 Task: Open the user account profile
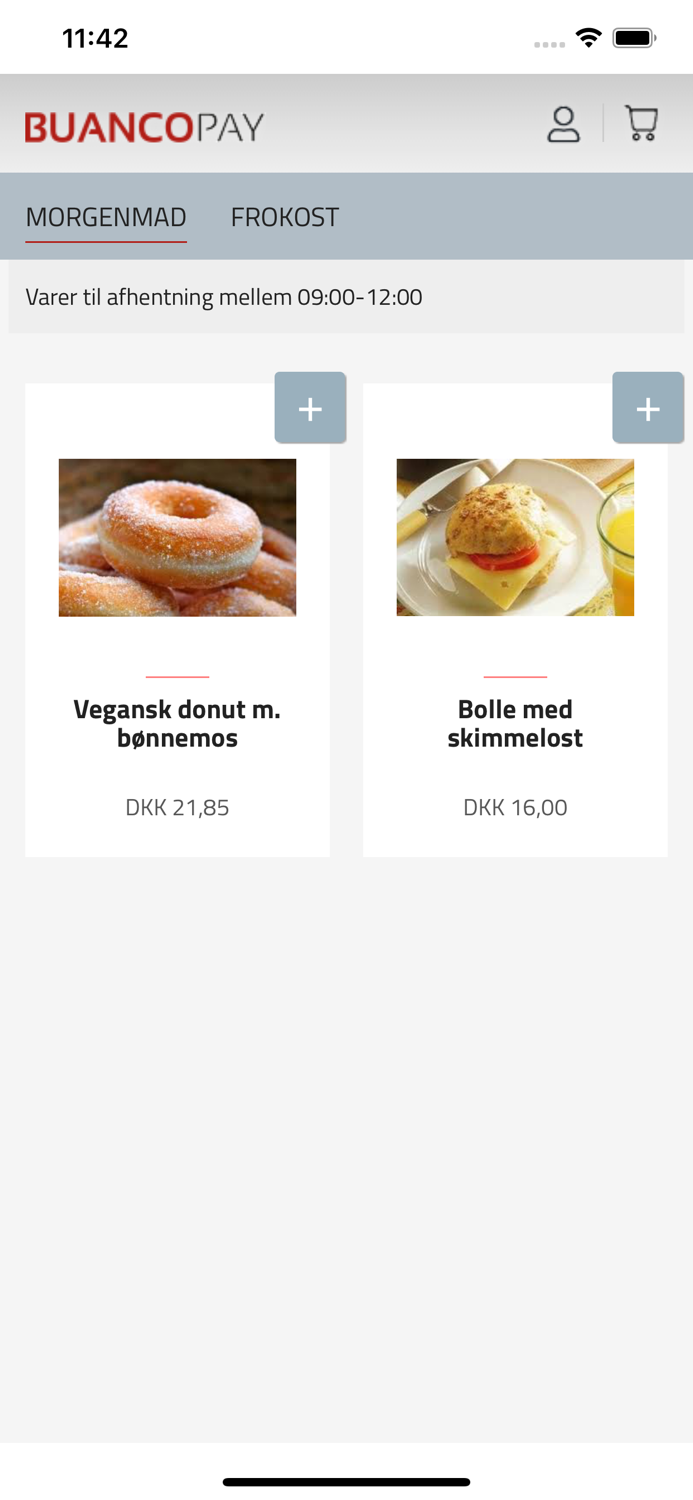563,125
